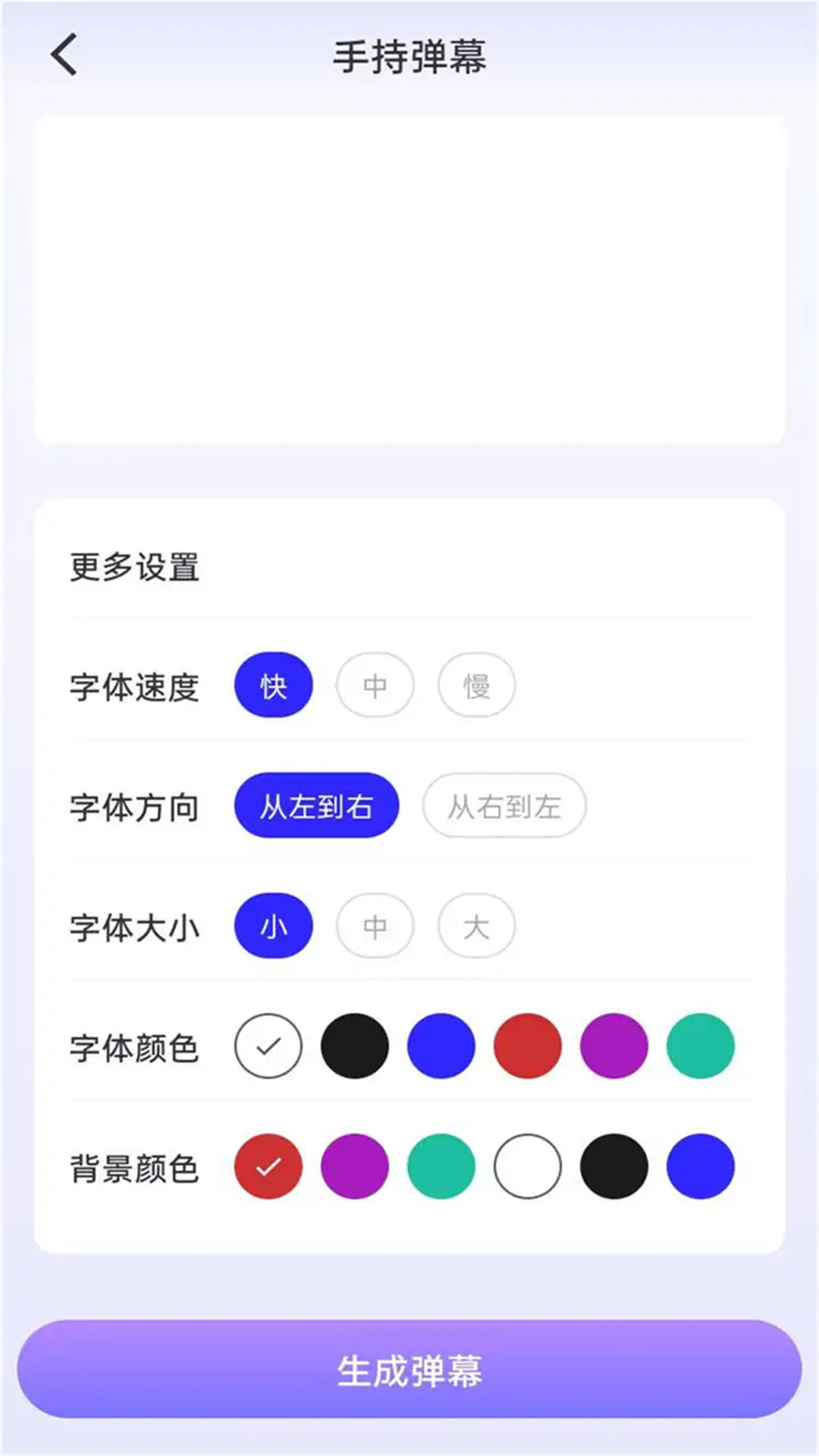
Task: Select 快 for font speed
Action: click(x=273, y=686)
